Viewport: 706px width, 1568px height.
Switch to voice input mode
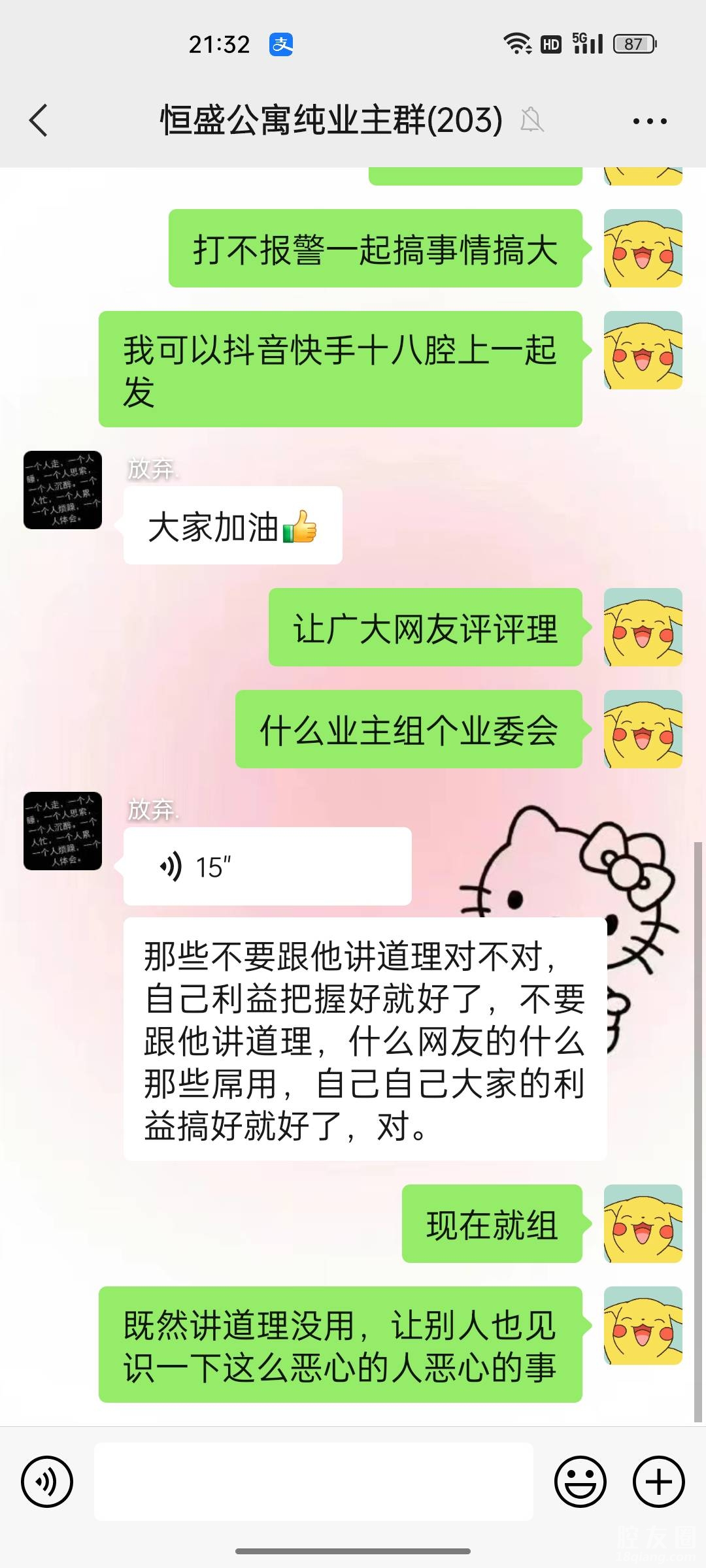[47, 1481]
